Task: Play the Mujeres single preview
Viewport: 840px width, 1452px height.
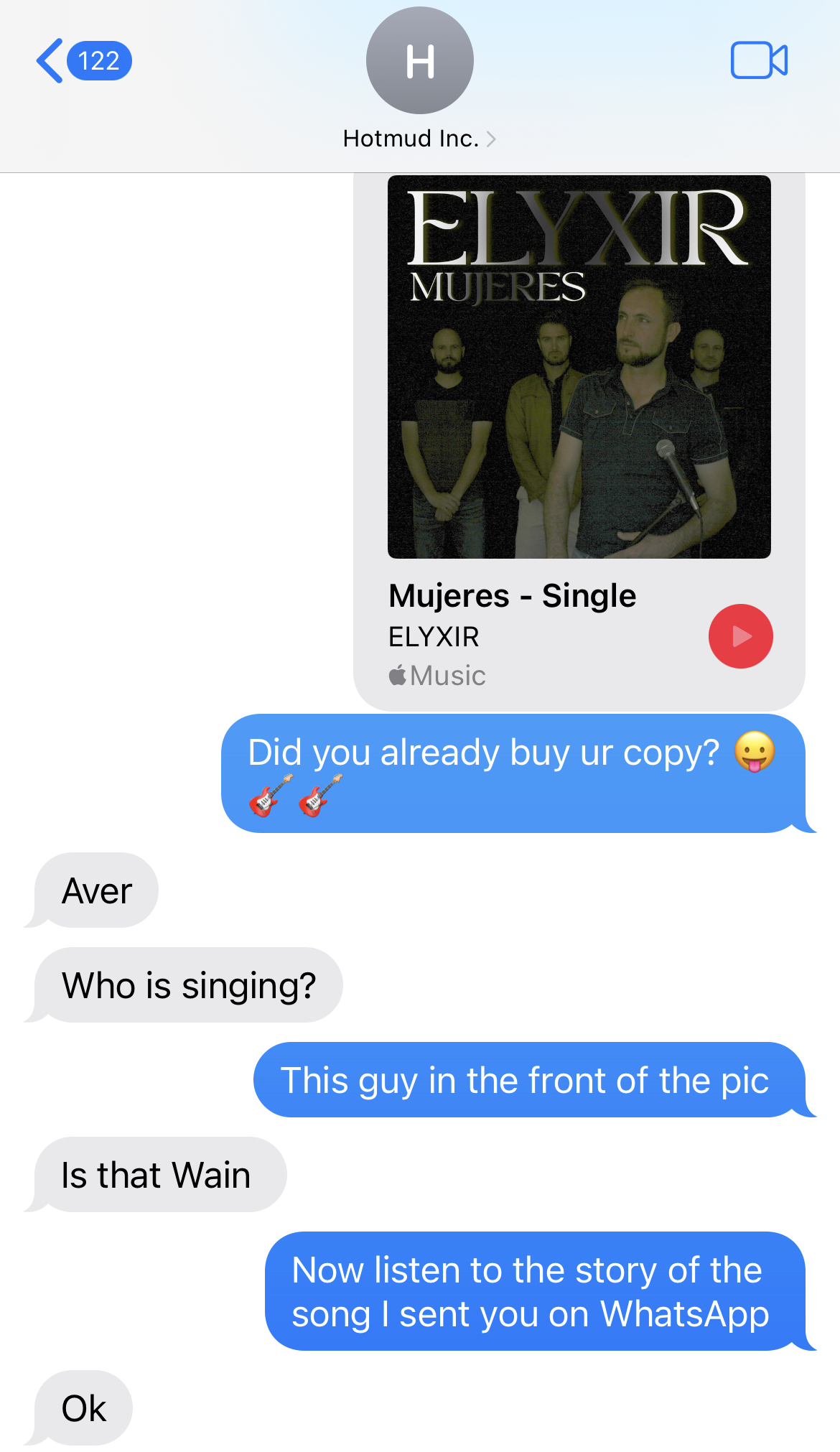Action: (x=740, y=636)
